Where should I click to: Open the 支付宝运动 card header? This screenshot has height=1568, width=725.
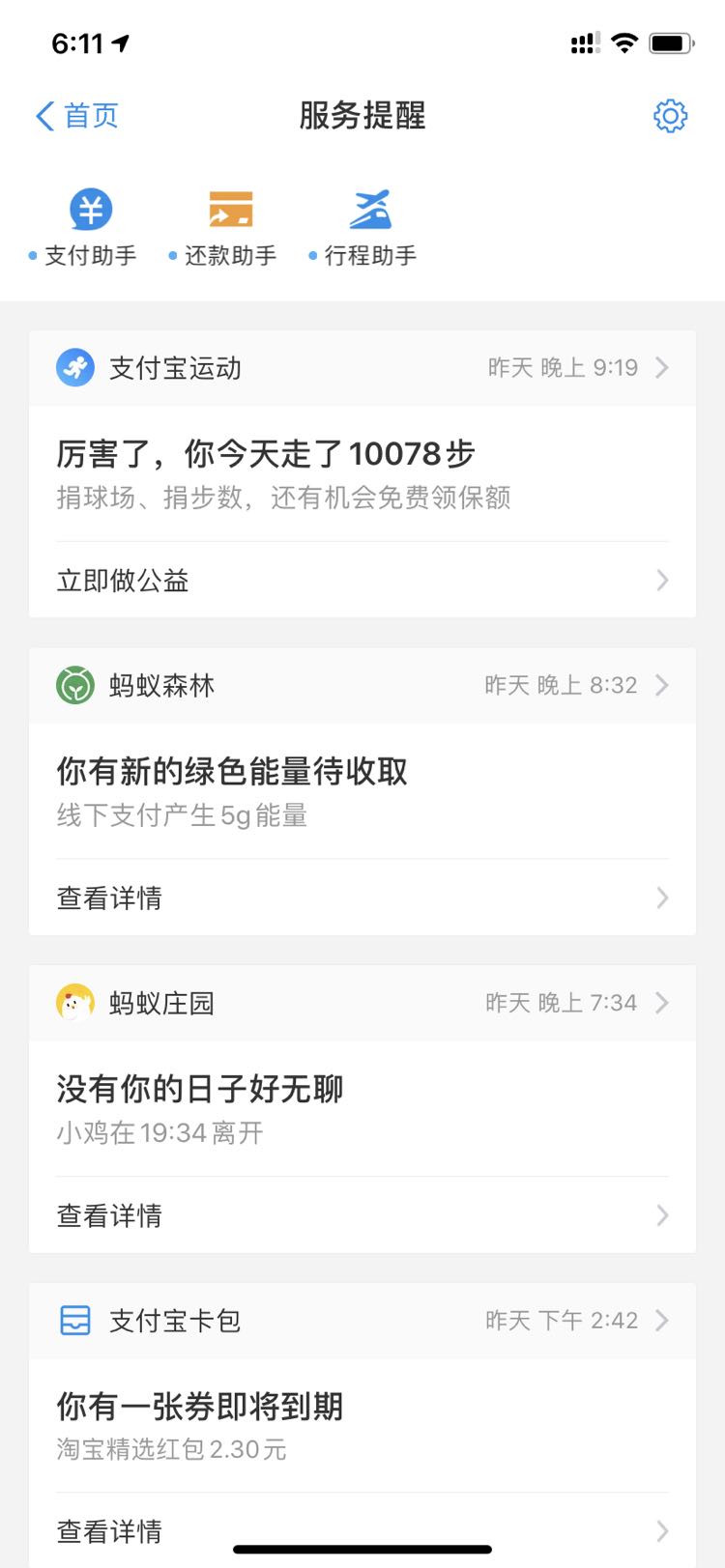point(362,368)
